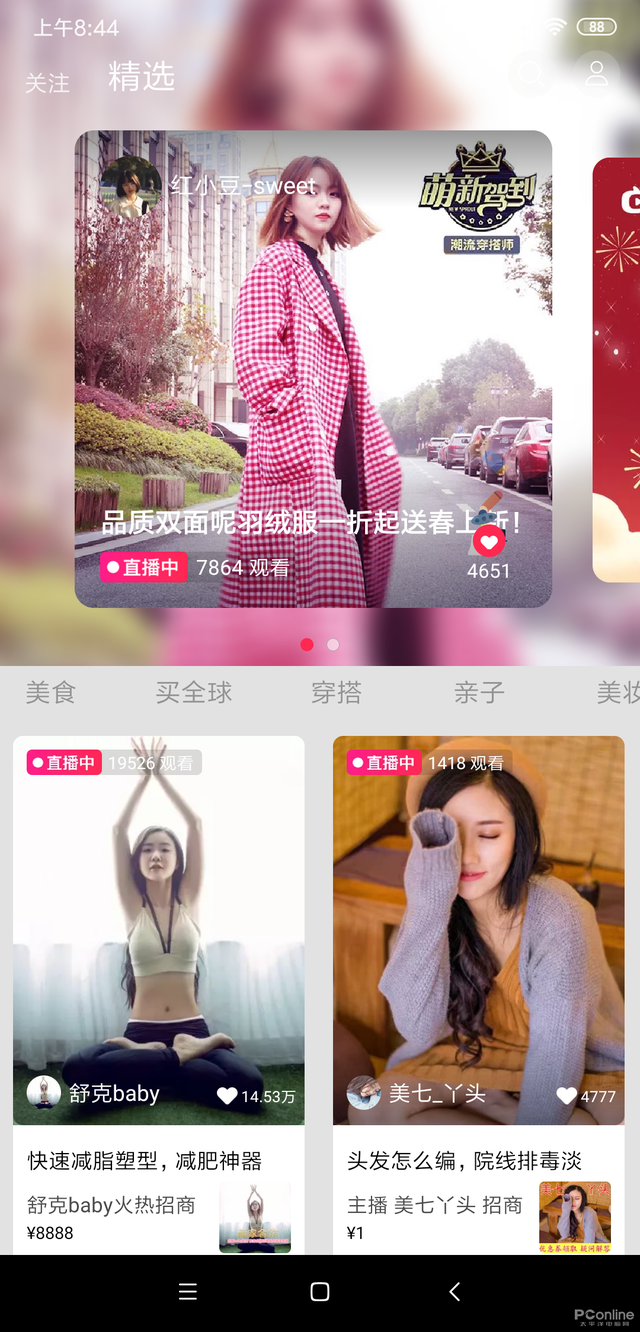The height and width of the screenshot is (1332, 640).
Task: View the 舒克baby火热招商 product
Action: coord(158,1216)
